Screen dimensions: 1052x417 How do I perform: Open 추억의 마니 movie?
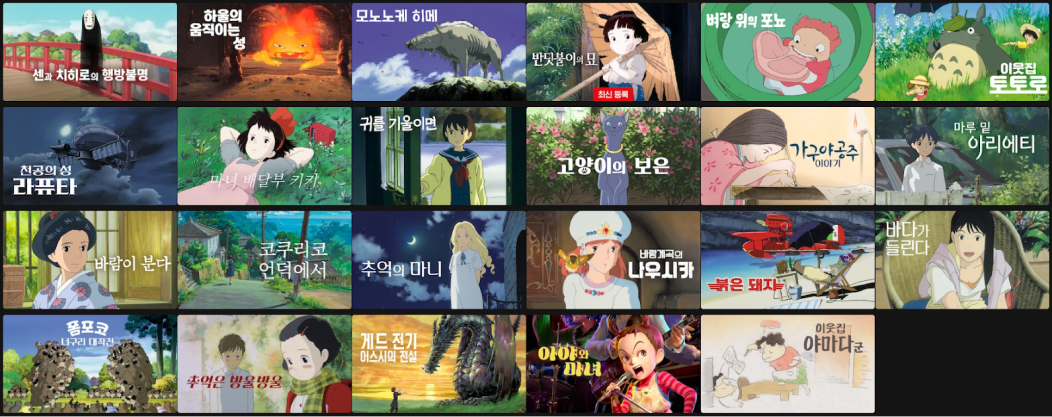pyautogui.click(x=439, y=260)
